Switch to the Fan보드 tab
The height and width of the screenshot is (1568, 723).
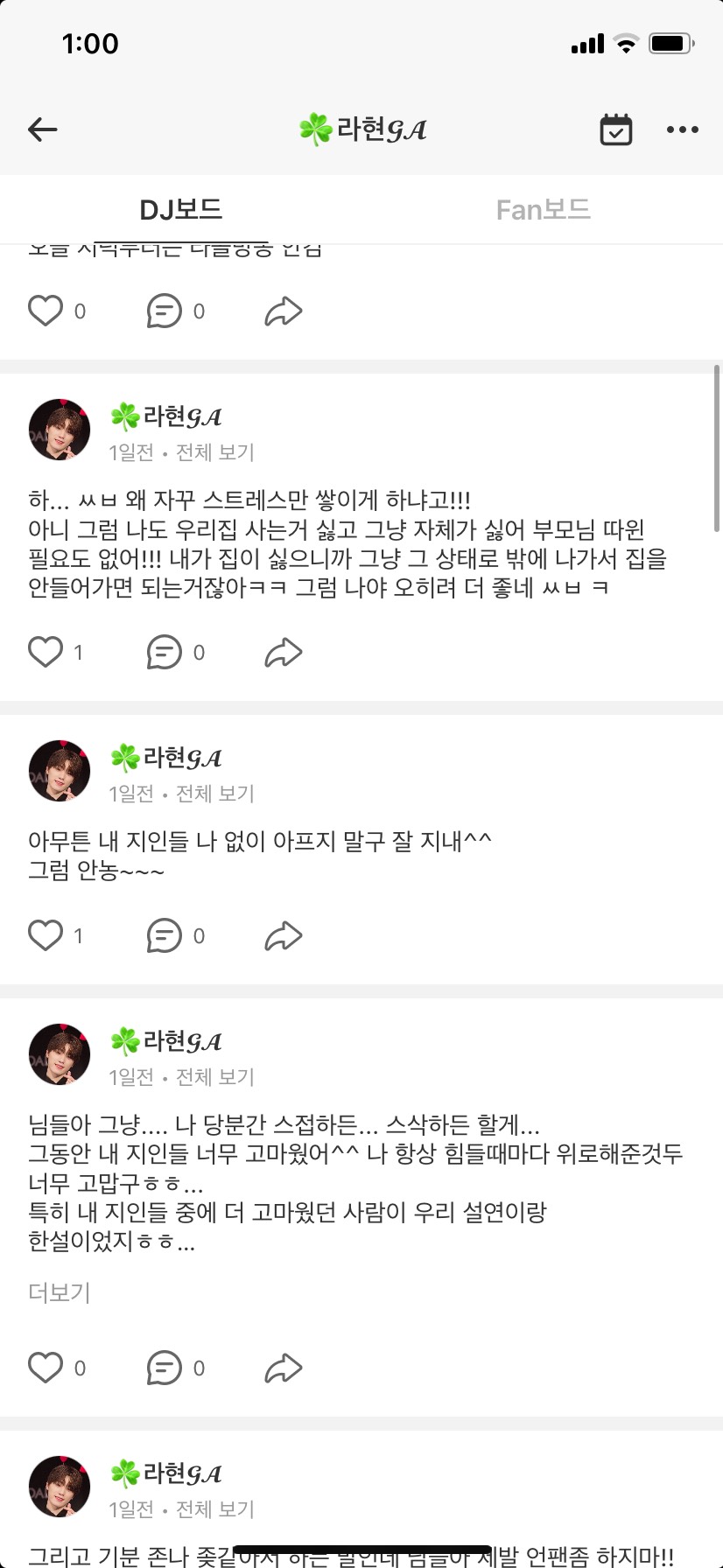pos(543,210)
